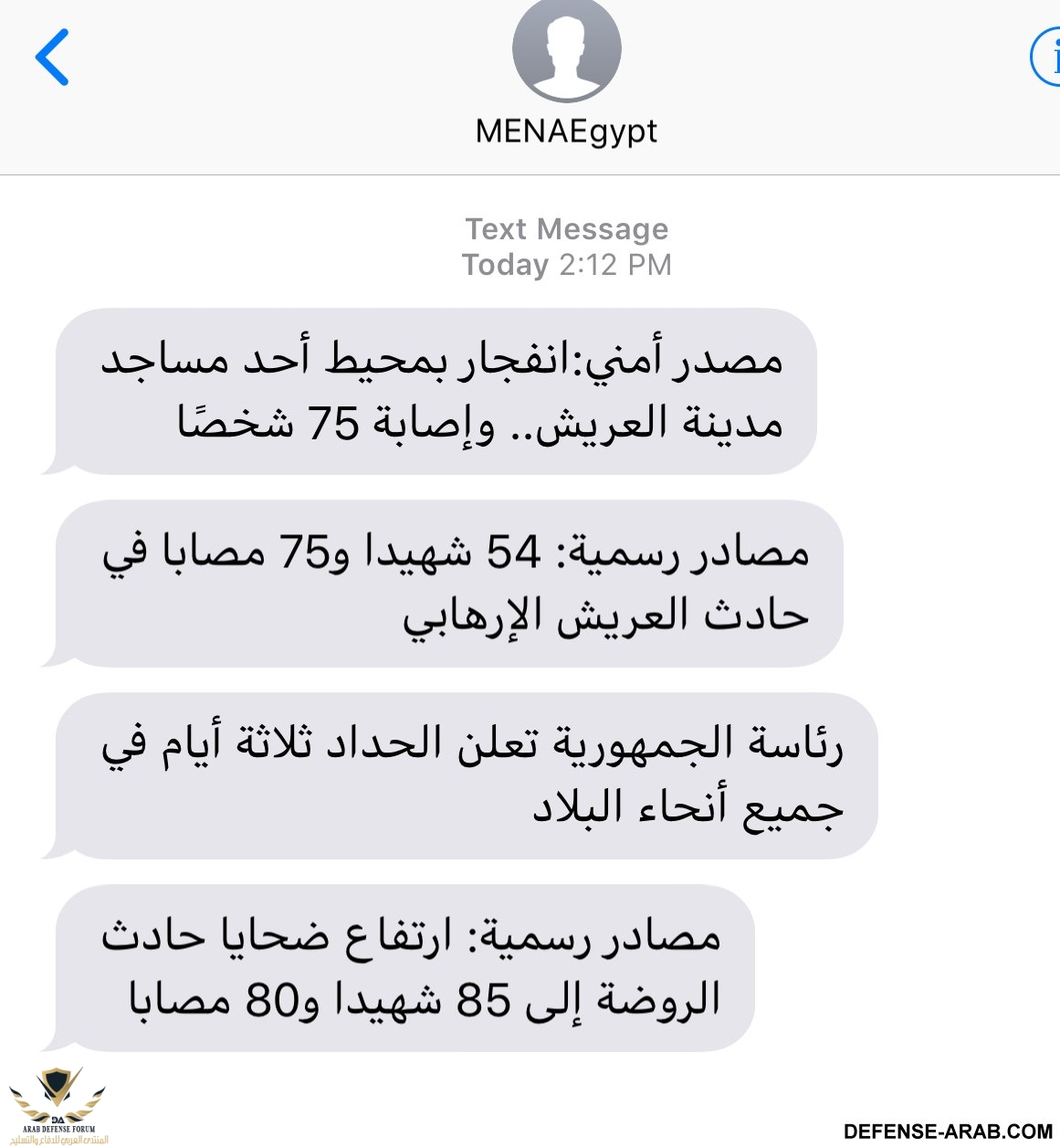Open the conversation info icon
Viewport: 1060px width, 1148px height.
point(1048,58)
